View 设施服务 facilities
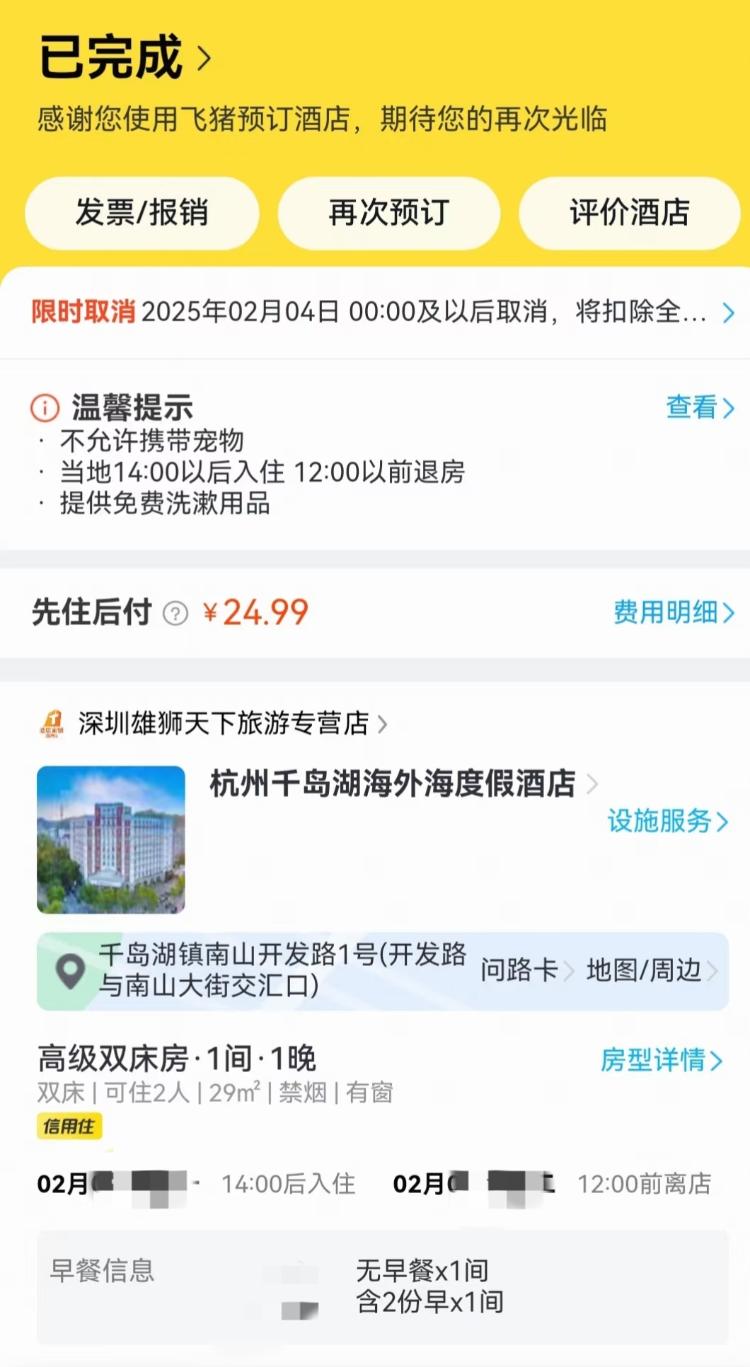This screenshot has width=750, height=1367. (668, 822)
